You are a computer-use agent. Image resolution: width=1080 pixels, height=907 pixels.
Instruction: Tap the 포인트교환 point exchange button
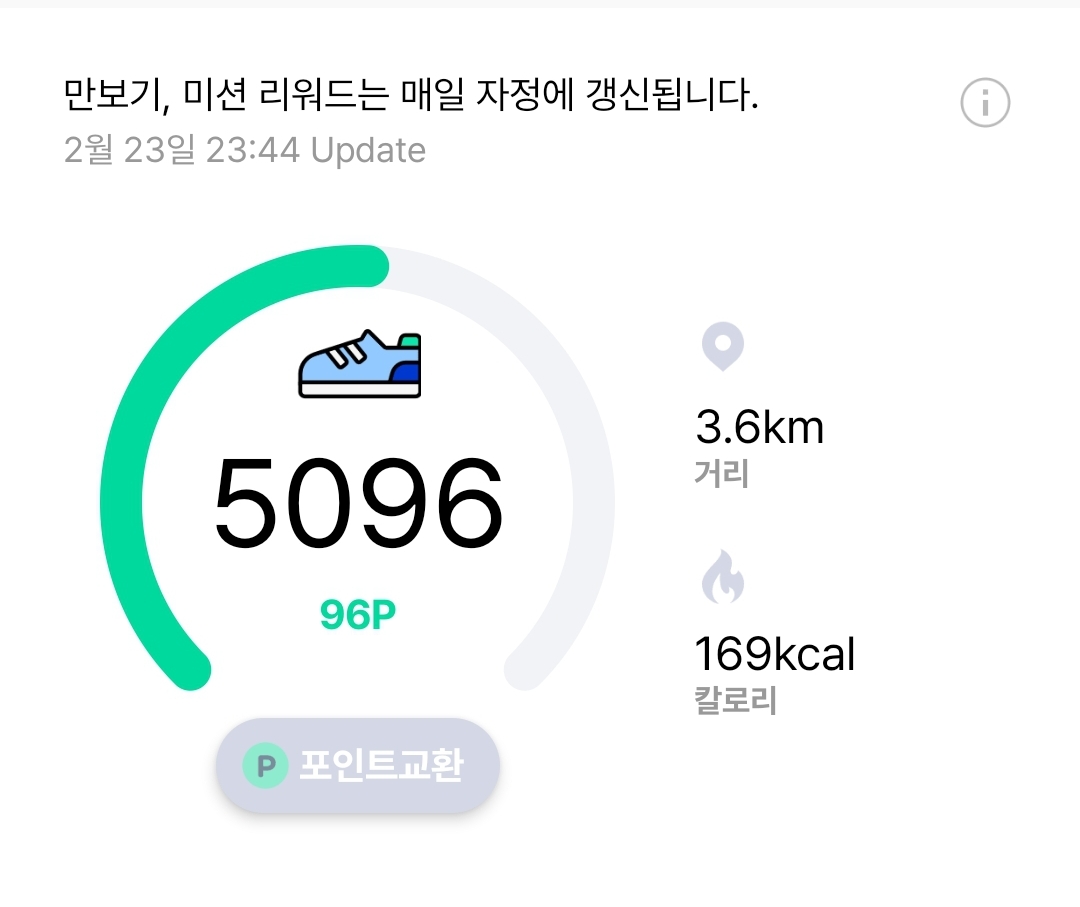coord(358,766)
